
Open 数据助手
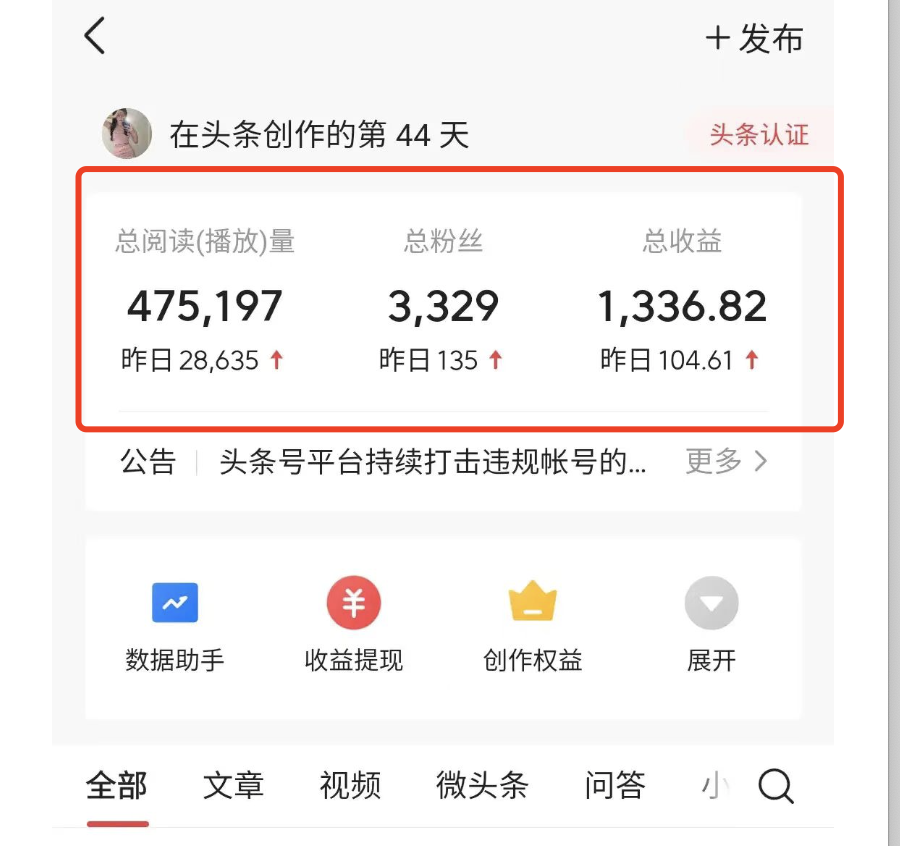coord(175,626)
